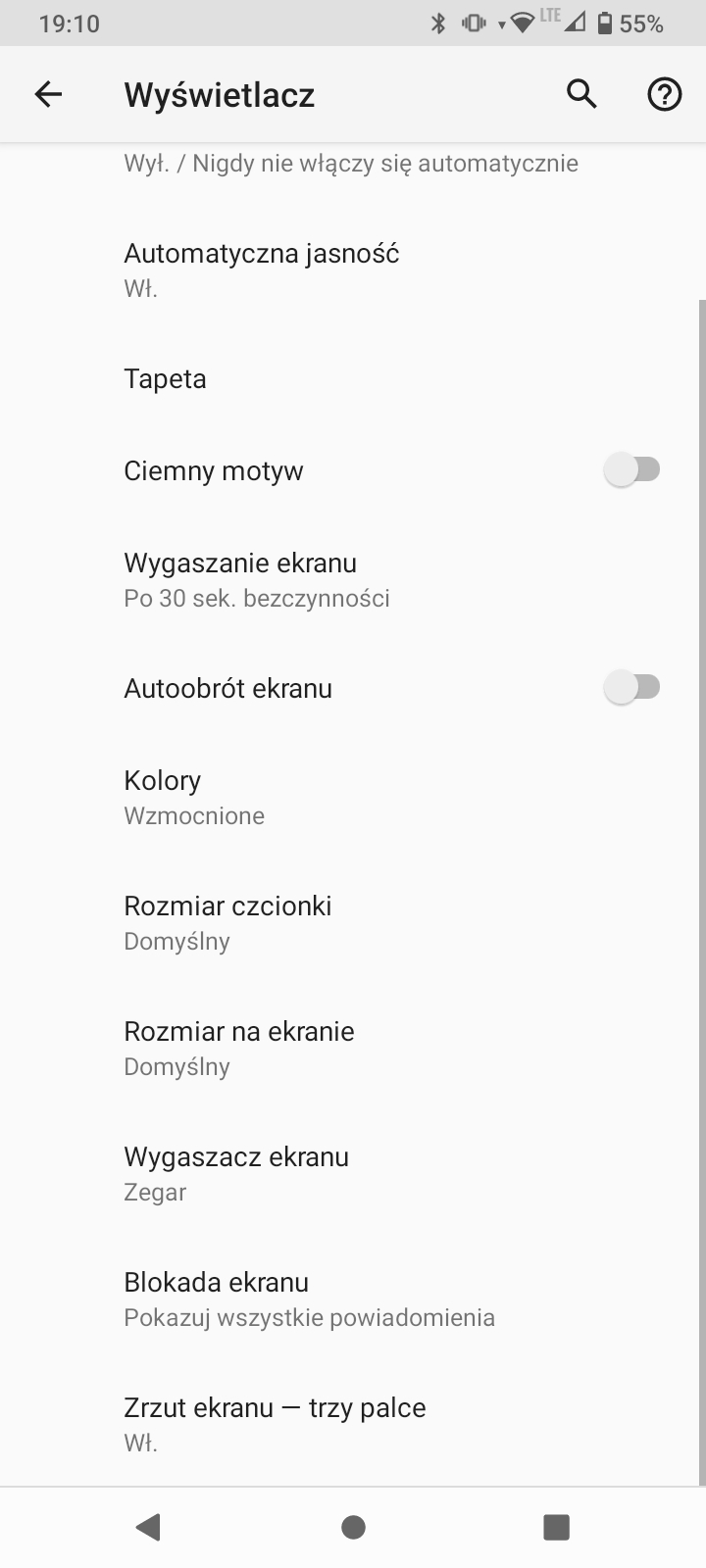Open Kolory color settings
Image resolution: width=706 pixels, height=1568 pixels.
(353, 797)
